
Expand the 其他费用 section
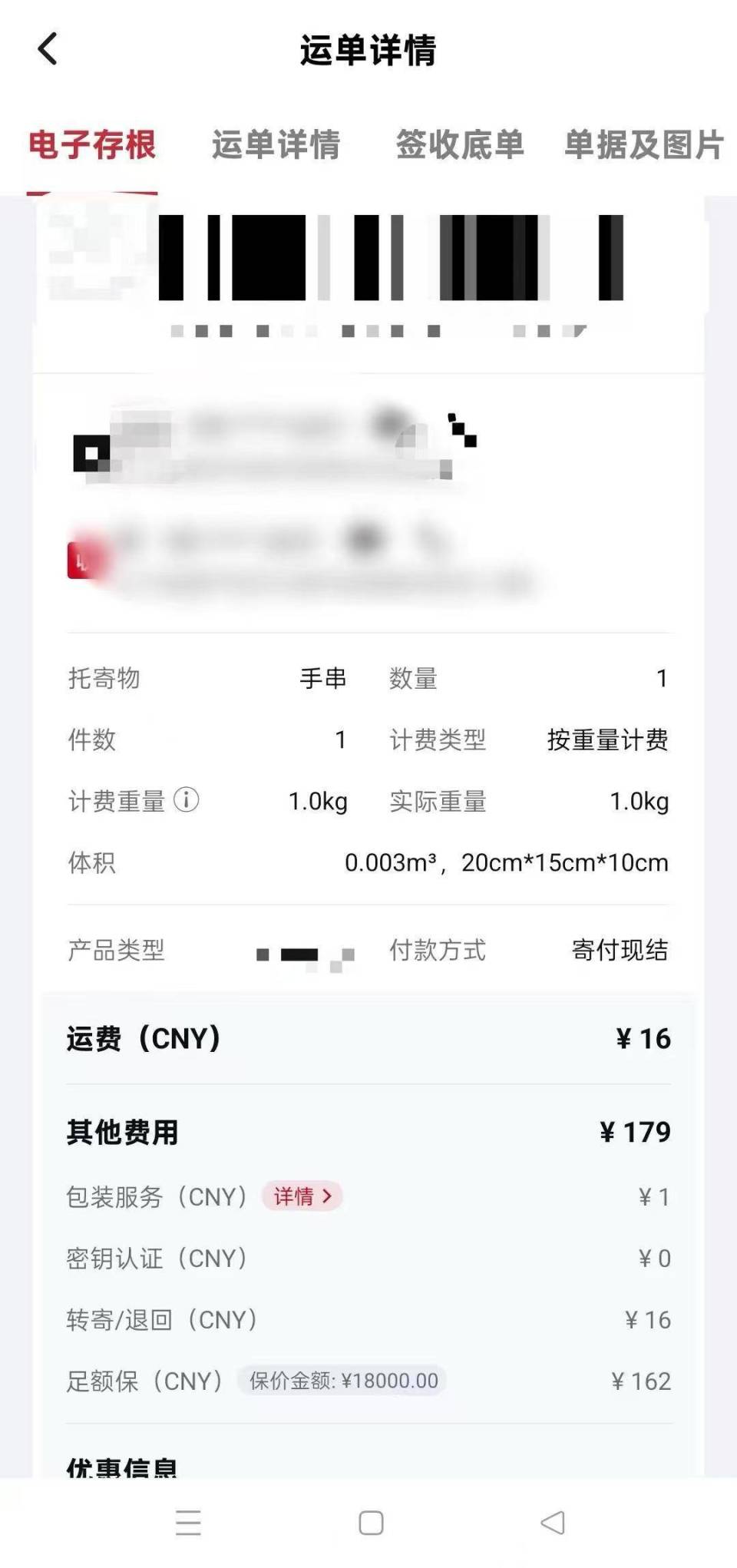pos(368,1131)
